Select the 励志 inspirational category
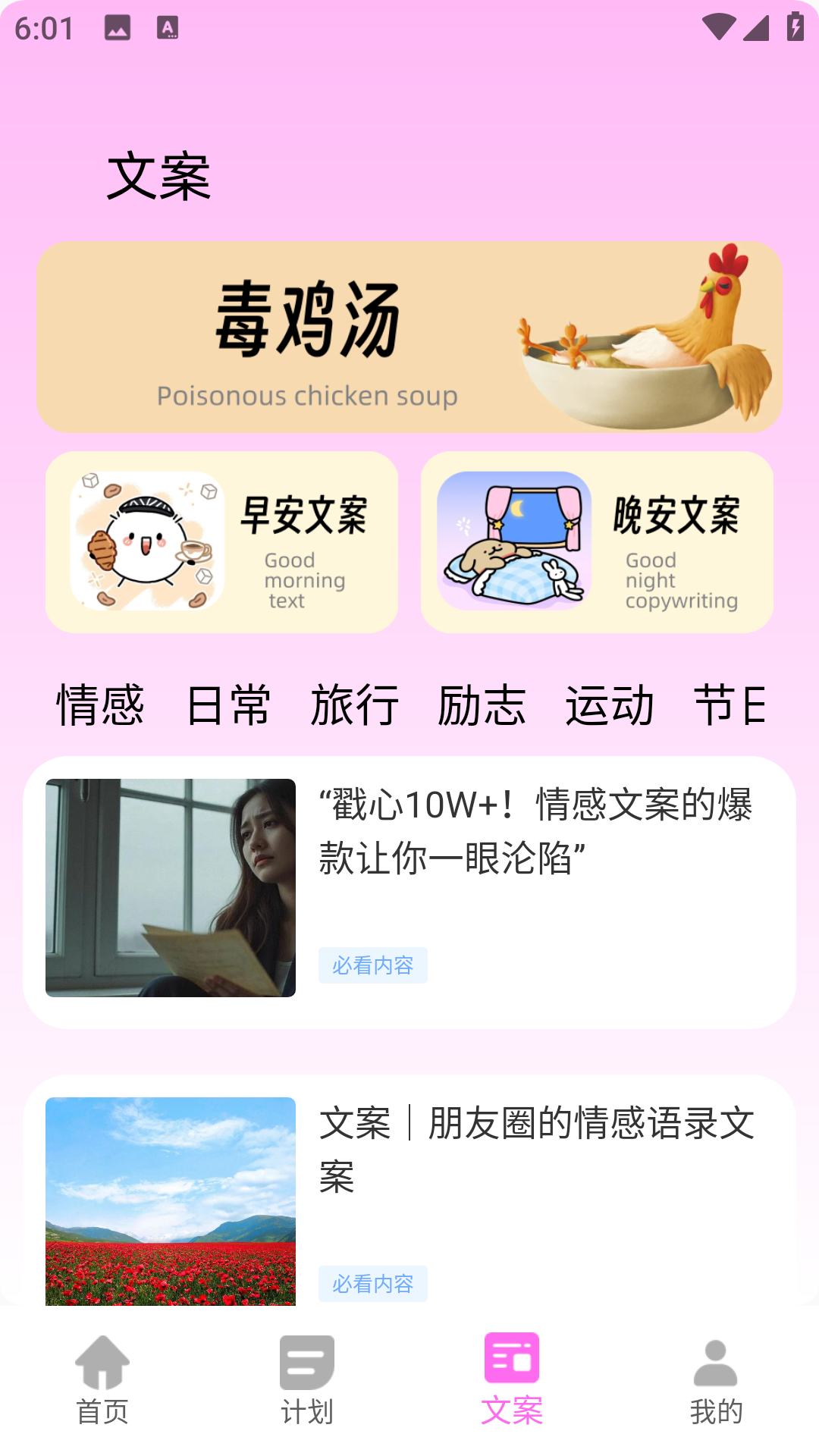 [x=482, y=705]
